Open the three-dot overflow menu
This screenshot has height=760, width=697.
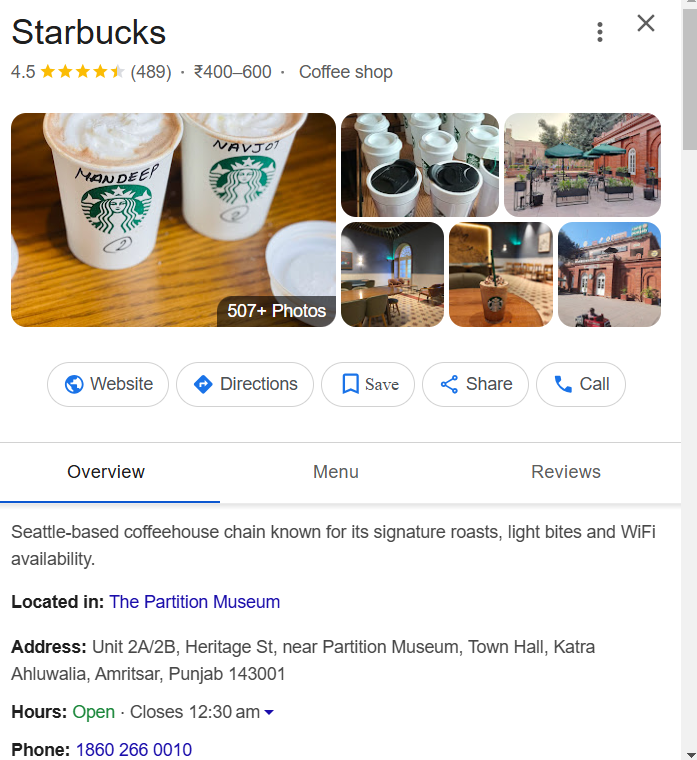click(x=600, y=32)
